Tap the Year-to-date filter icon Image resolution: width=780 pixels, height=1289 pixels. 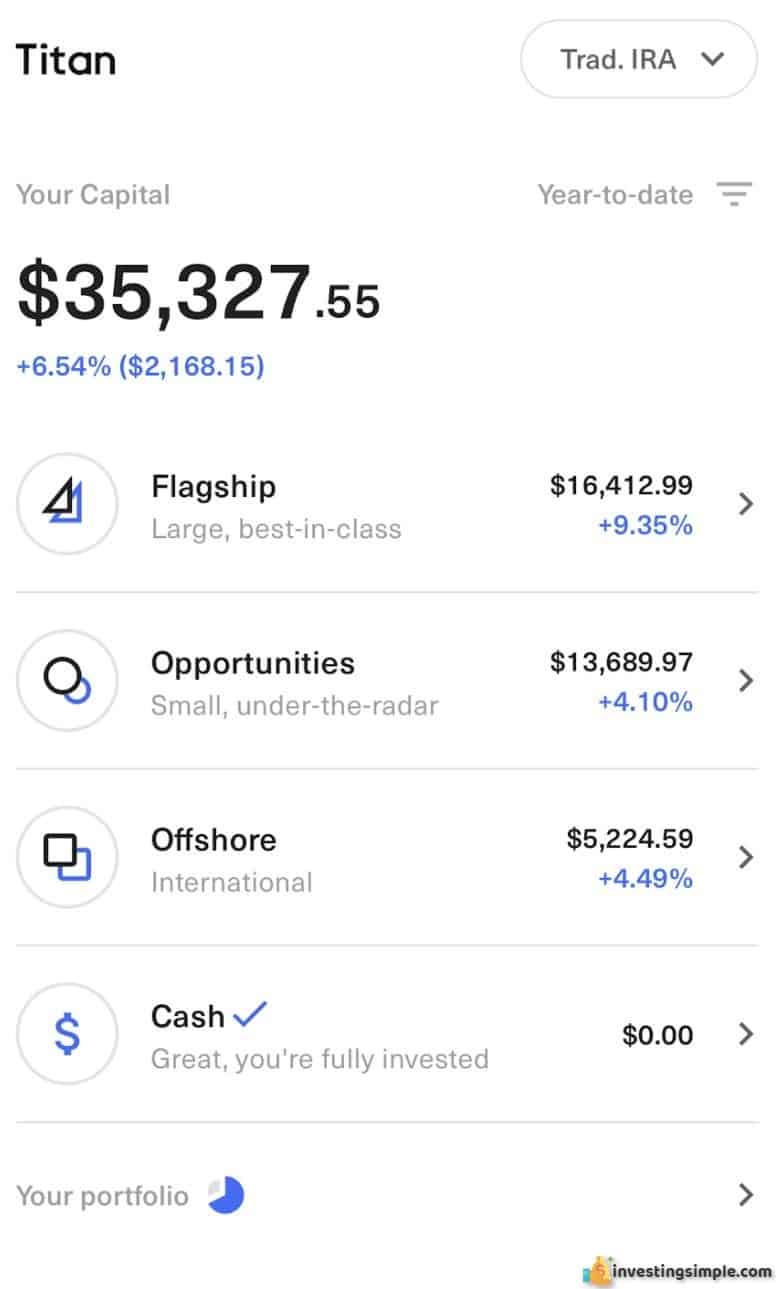(x=735, y=194)
